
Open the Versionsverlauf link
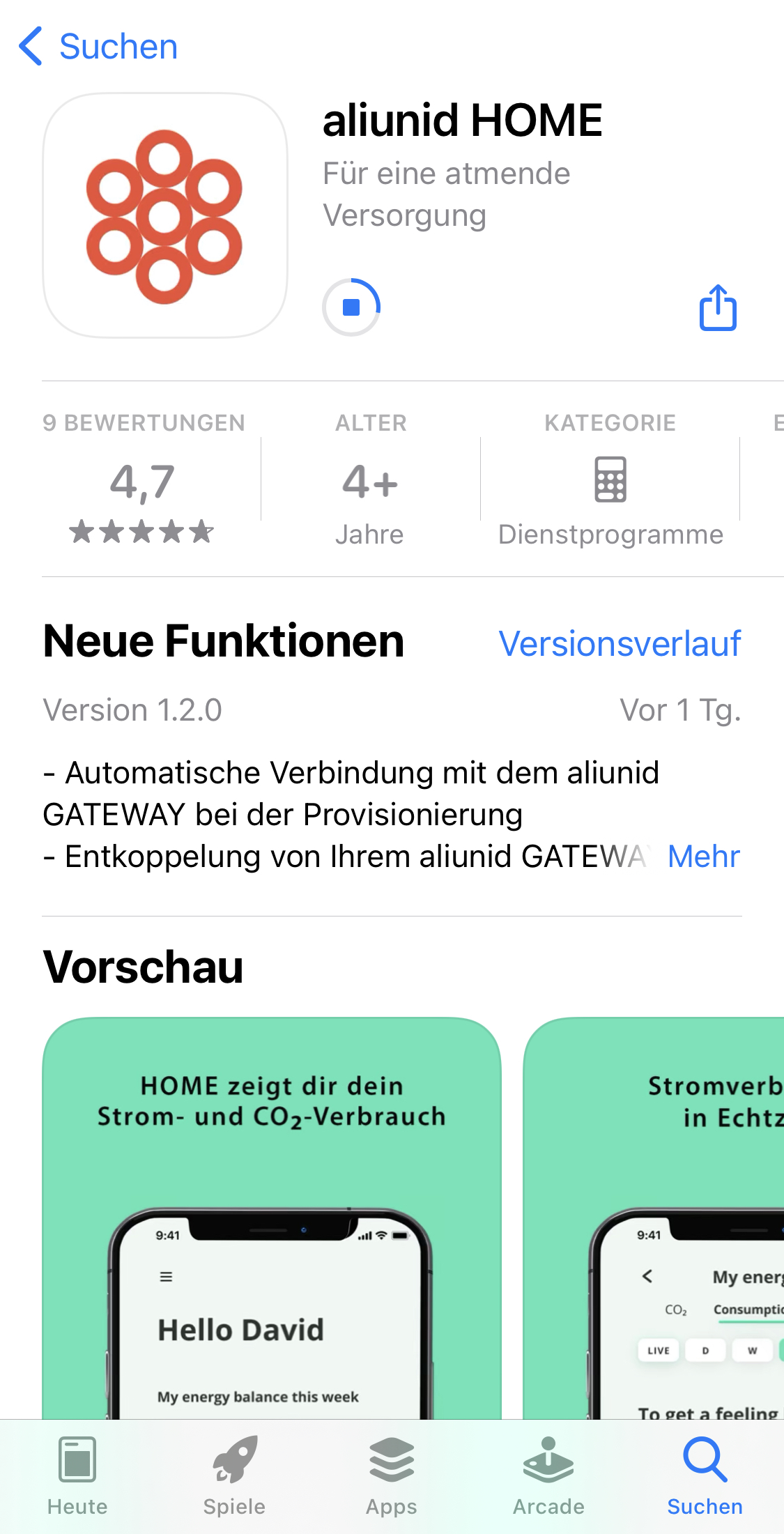[x=620, y=643]
